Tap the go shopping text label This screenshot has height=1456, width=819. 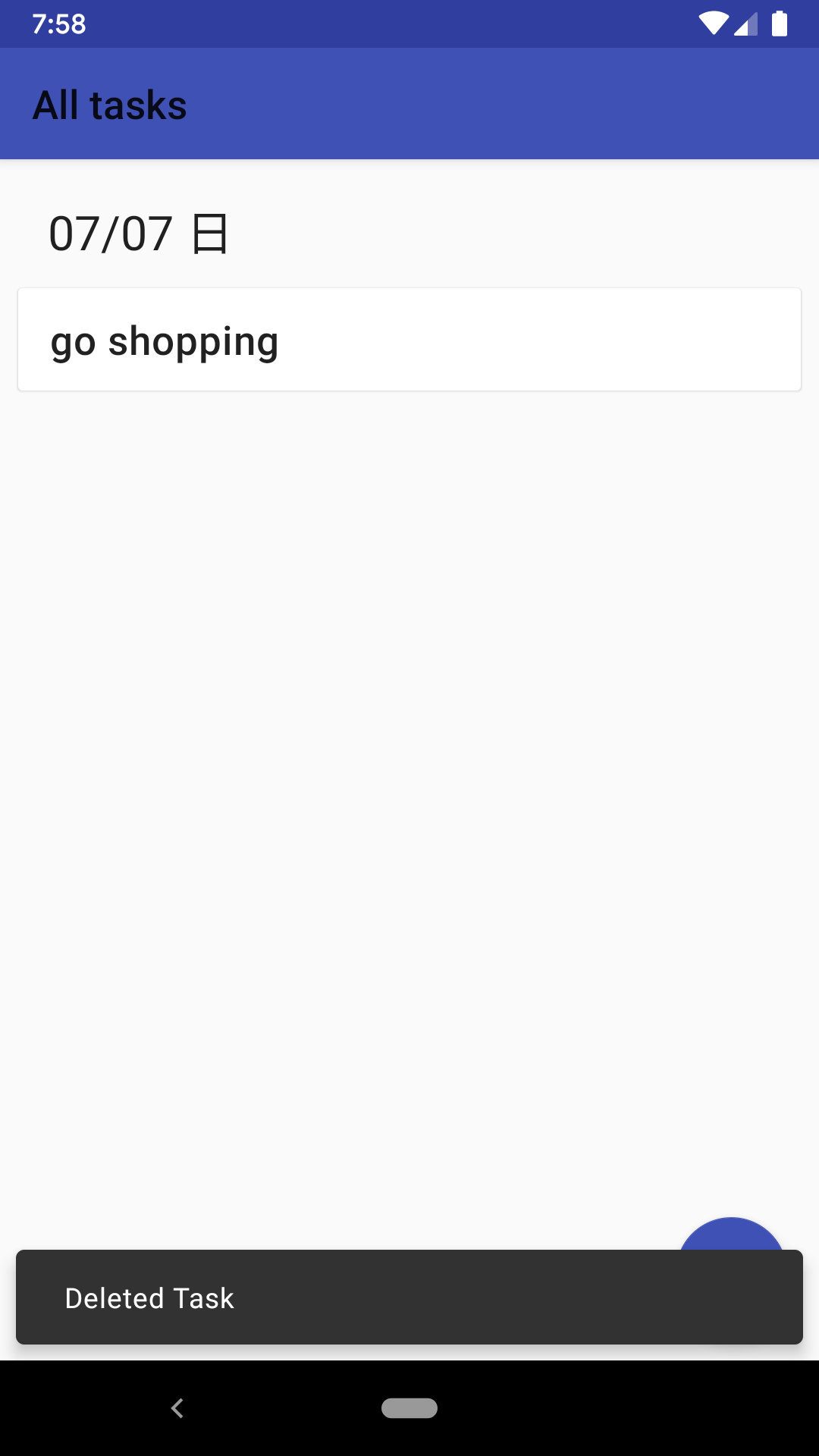coord(165,340)
